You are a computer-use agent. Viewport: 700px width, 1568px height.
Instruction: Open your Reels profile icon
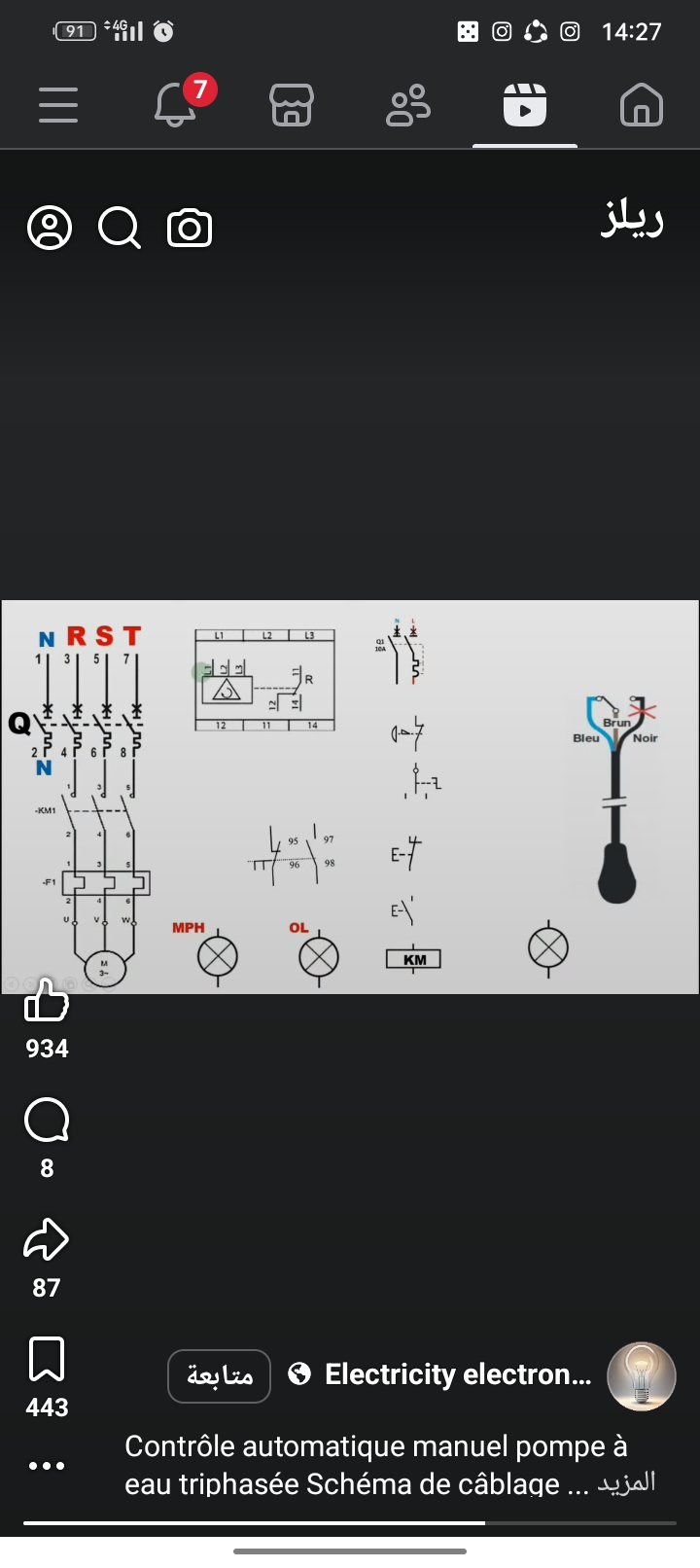[50, 229]
